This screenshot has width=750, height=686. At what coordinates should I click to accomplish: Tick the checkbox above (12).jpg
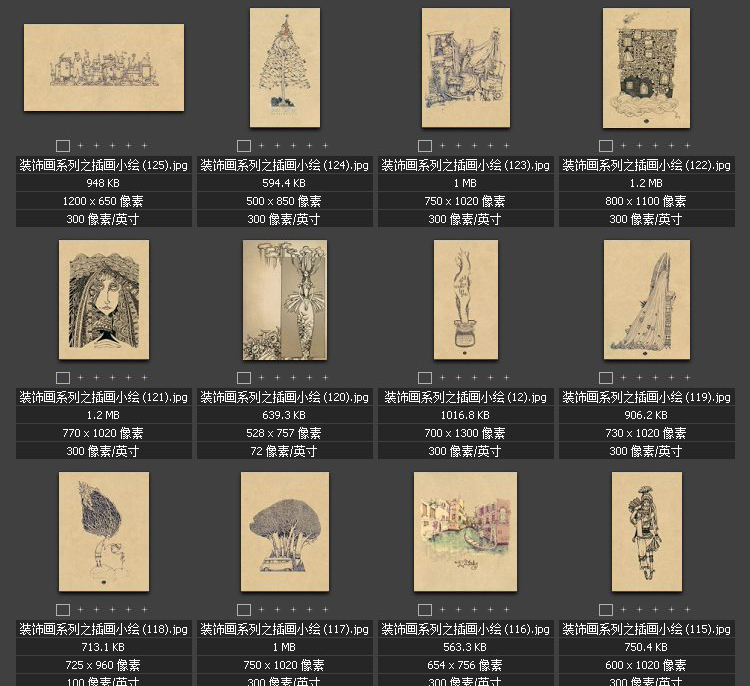425,378
